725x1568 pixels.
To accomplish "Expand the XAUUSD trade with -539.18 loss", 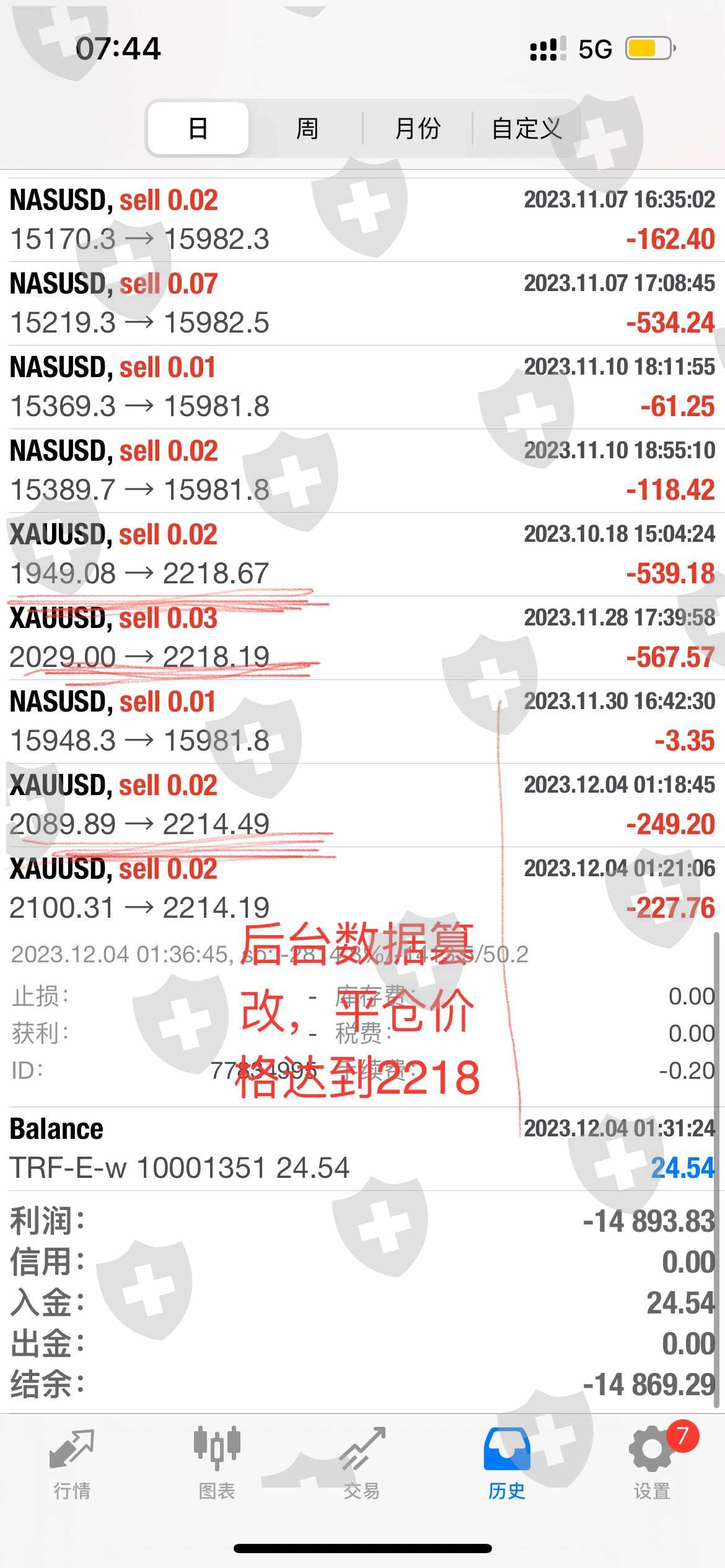I will click(x=362, y=554).
